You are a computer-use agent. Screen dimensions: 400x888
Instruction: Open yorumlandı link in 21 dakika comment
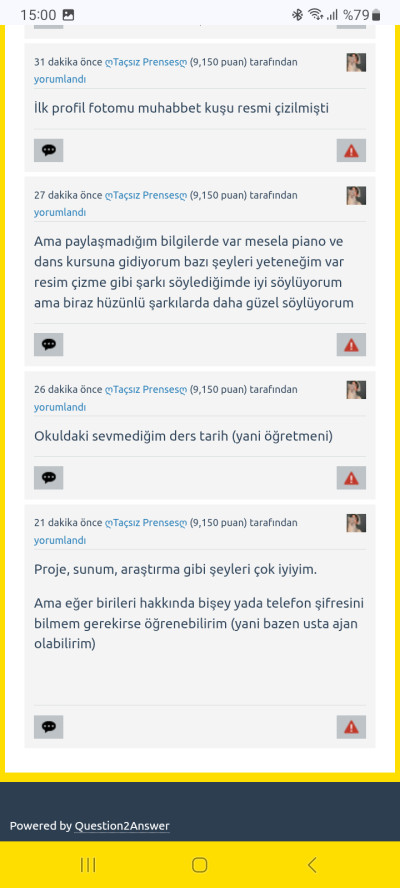point(60,540)
